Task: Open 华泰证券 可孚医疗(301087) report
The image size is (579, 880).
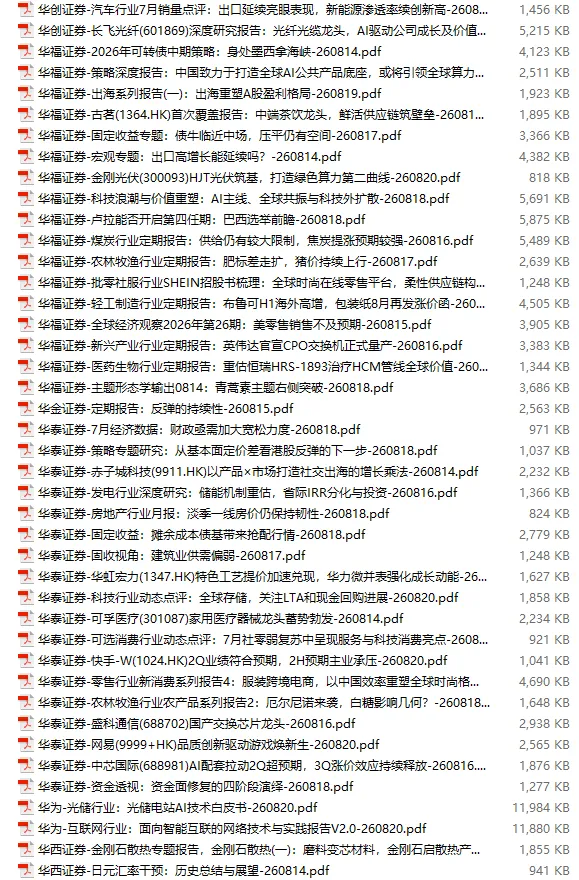Action: pos(220,619)
